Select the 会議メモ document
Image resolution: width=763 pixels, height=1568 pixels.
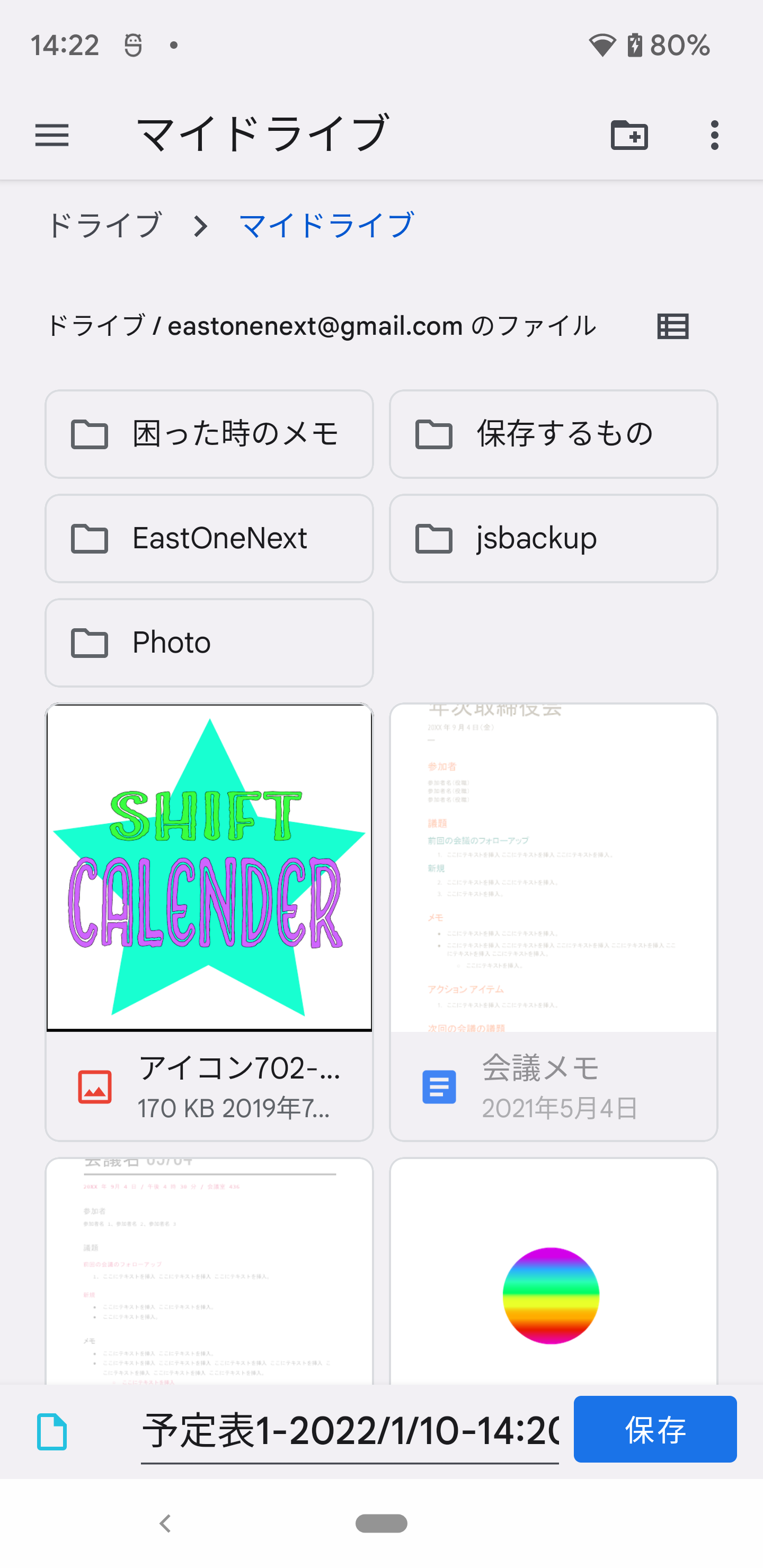553,922
